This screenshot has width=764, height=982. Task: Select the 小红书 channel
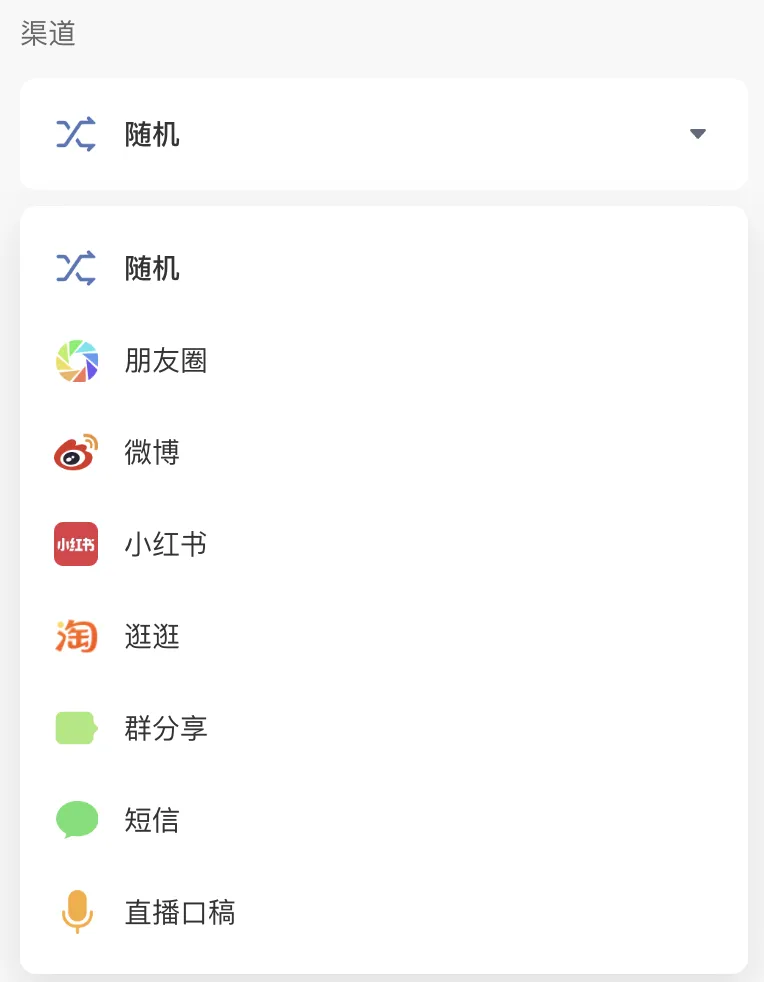point(165,544)
